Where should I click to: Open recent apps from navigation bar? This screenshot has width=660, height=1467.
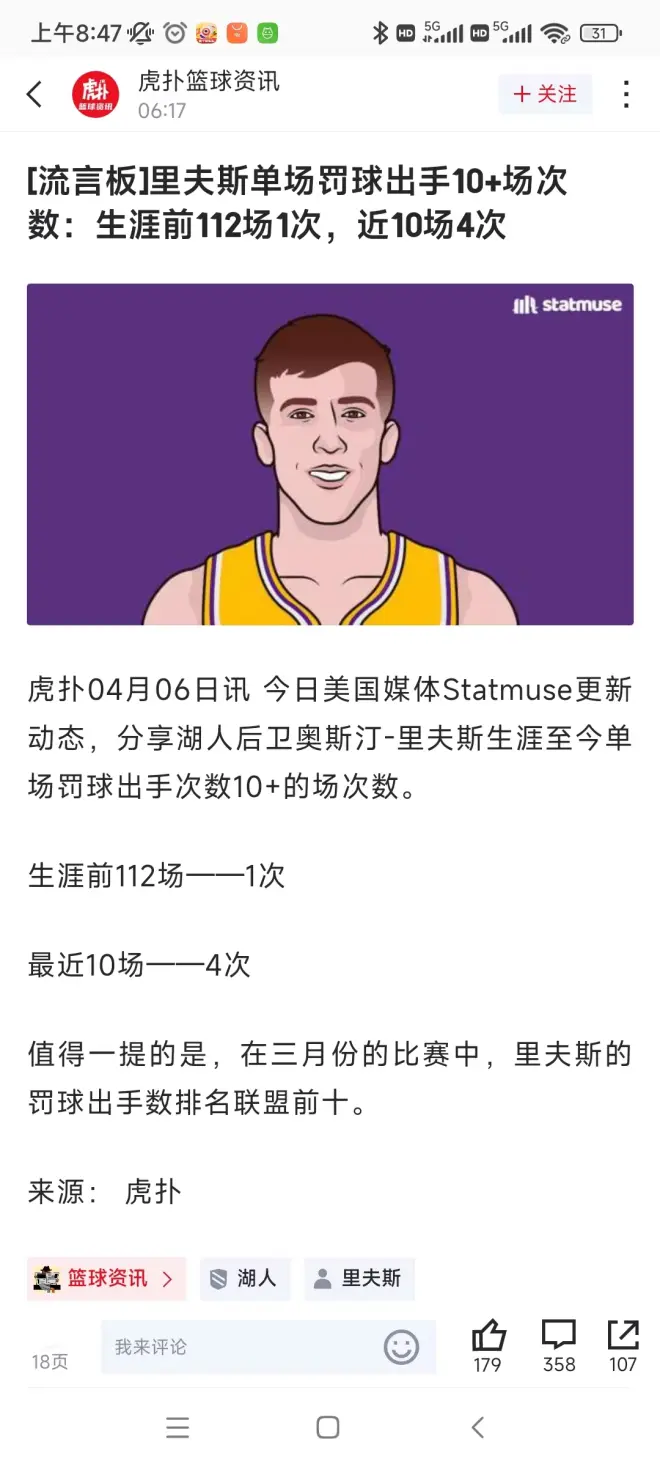178,1427
